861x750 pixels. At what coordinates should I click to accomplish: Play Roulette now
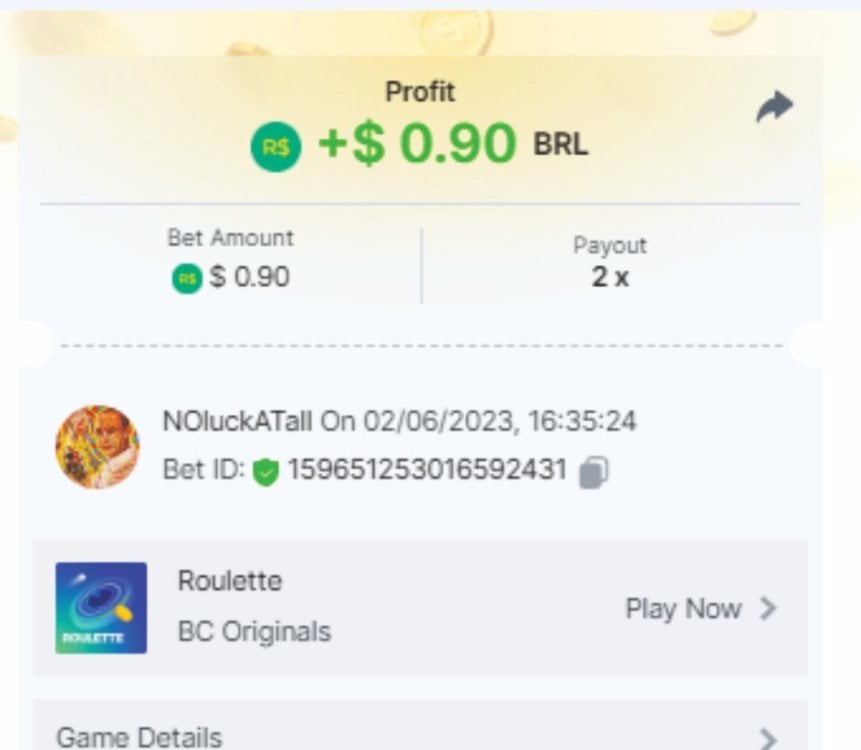click(699, 608)
